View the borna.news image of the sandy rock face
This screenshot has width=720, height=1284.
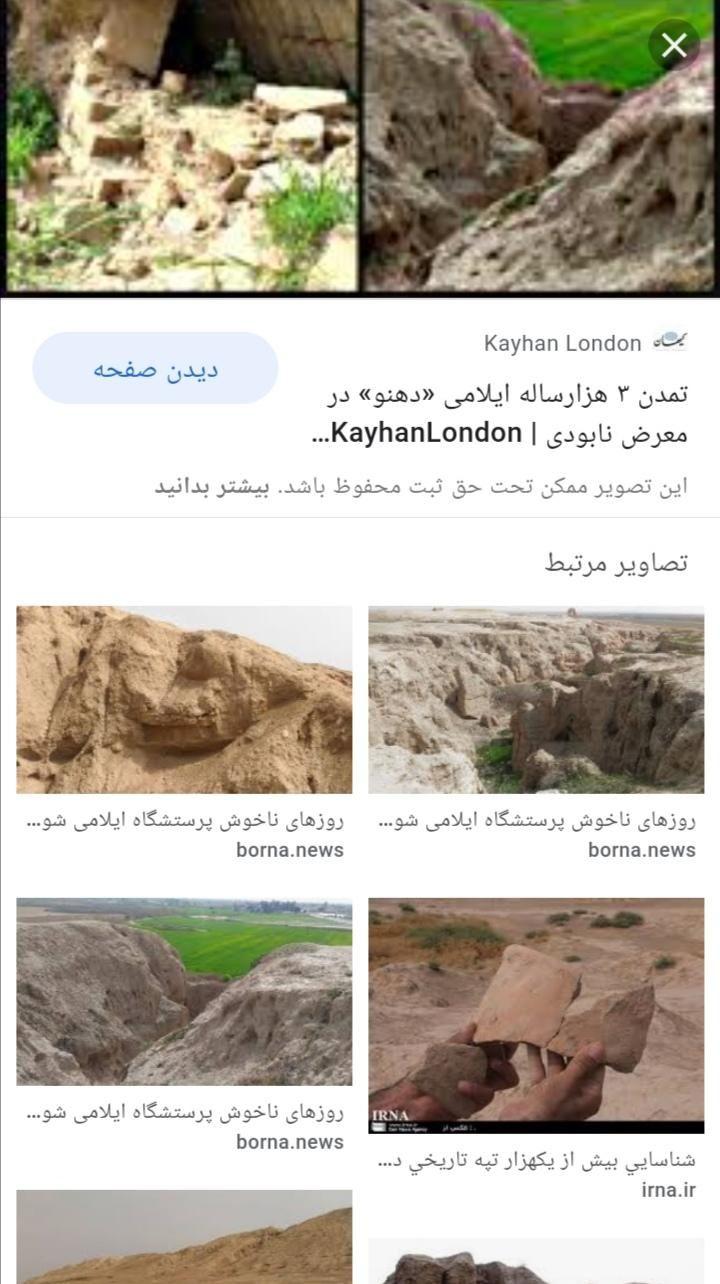(x=184, y=699)
